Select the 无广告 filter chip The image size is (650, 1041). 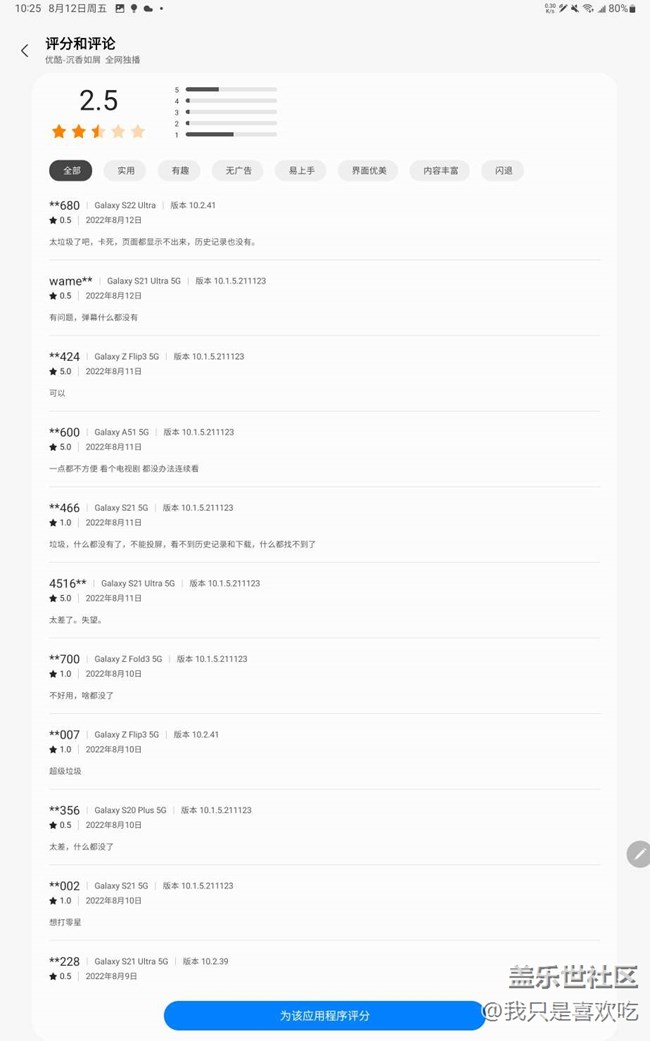pos(238,171)
